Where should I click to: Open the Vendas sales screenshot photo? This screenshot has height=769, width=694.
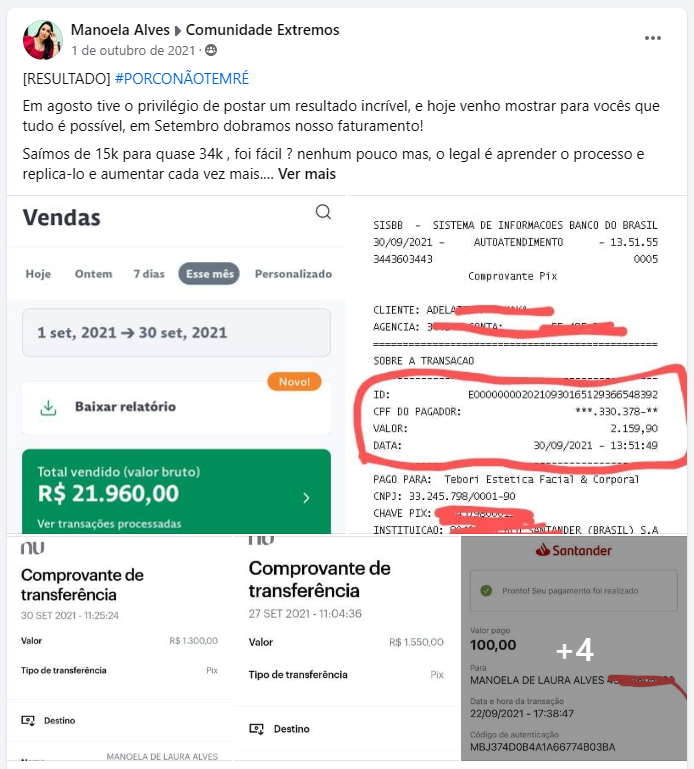[x=176, y=364]
